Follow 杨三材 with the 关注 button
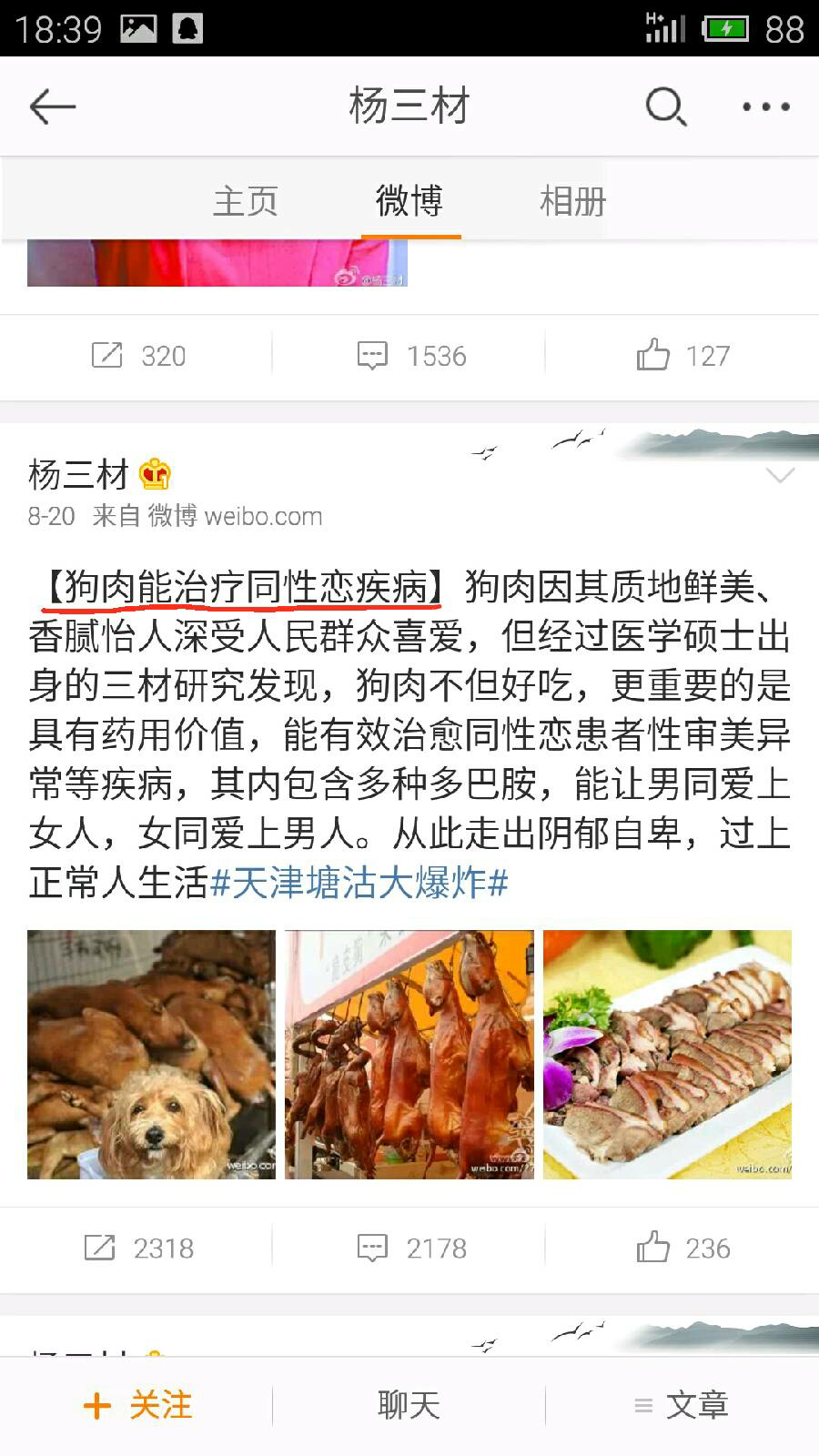The image size is (819, 1456). [x=136, y=1406]
